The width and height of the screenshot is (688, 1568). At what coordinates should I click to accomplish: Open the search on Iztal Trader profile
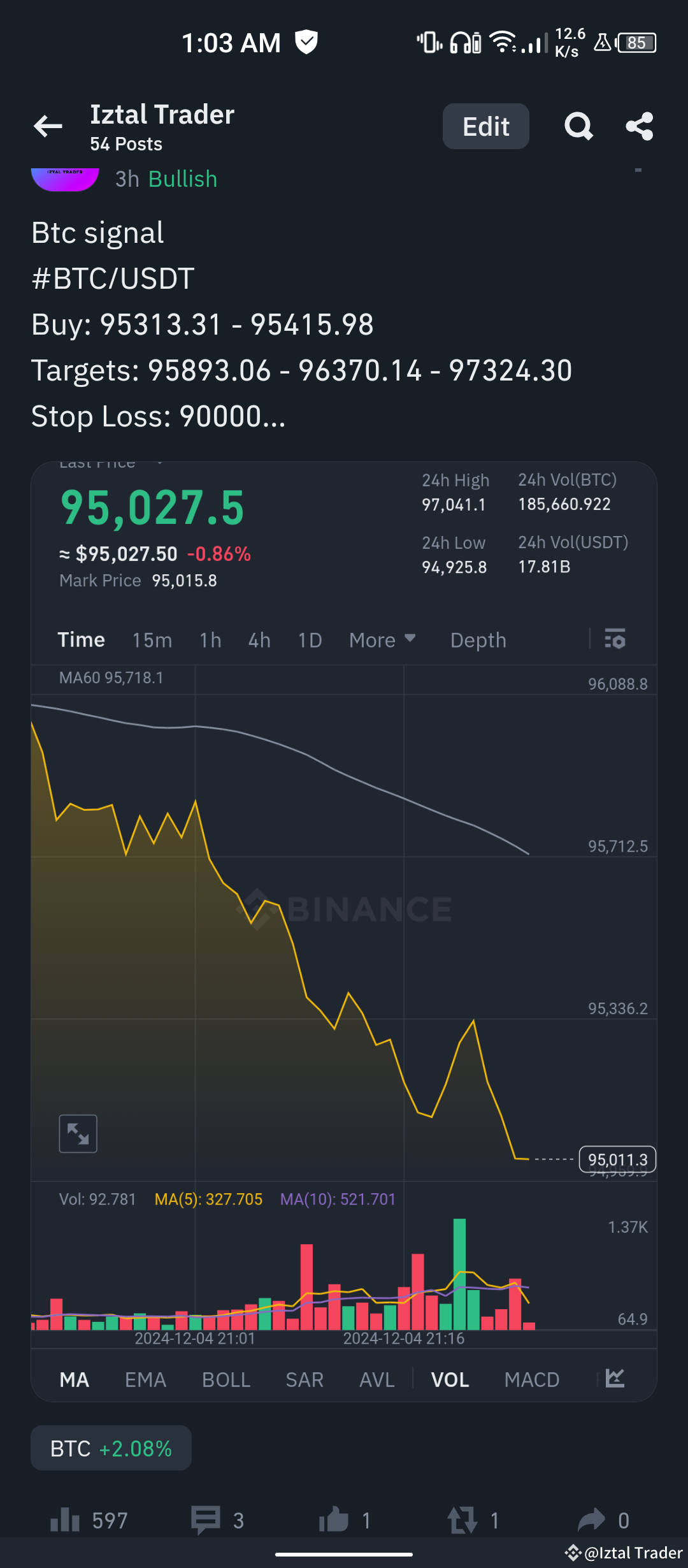coord(578,126)
